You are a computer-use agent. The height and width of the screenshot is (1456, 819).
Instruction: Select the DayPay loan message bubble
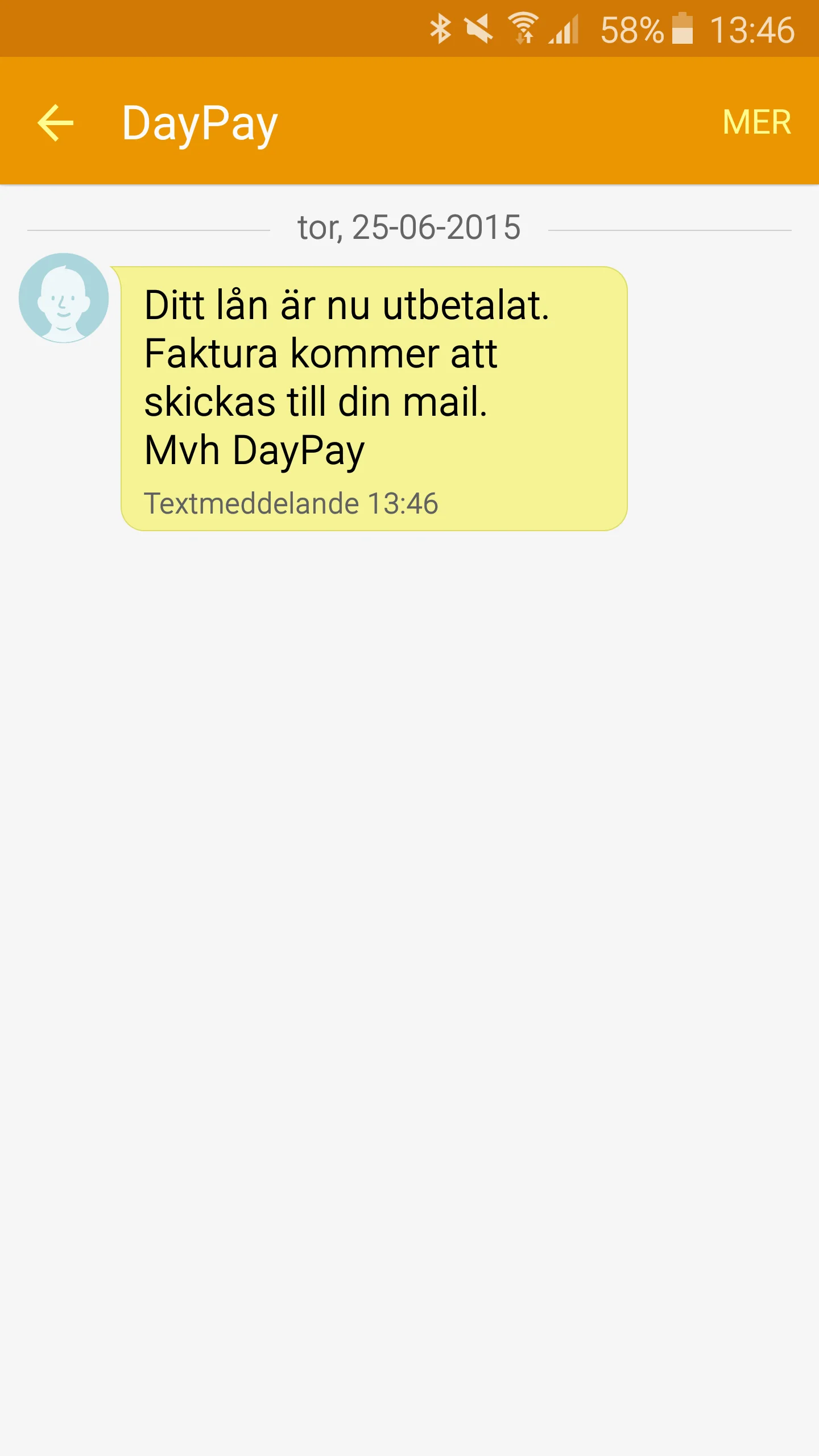click(374, 399)
